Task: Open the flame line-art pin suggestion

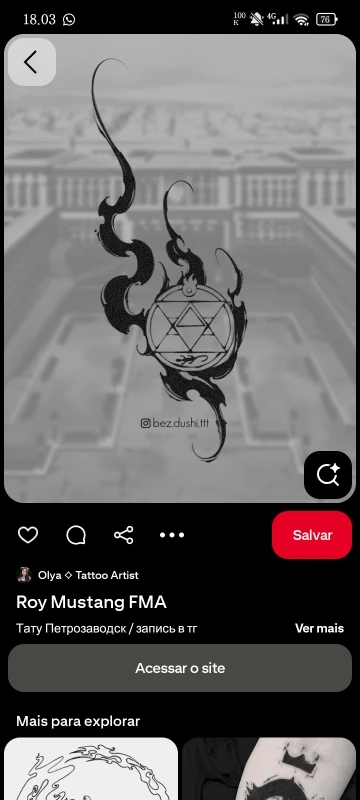Action: pyautogui.click(x=91, y=768)
